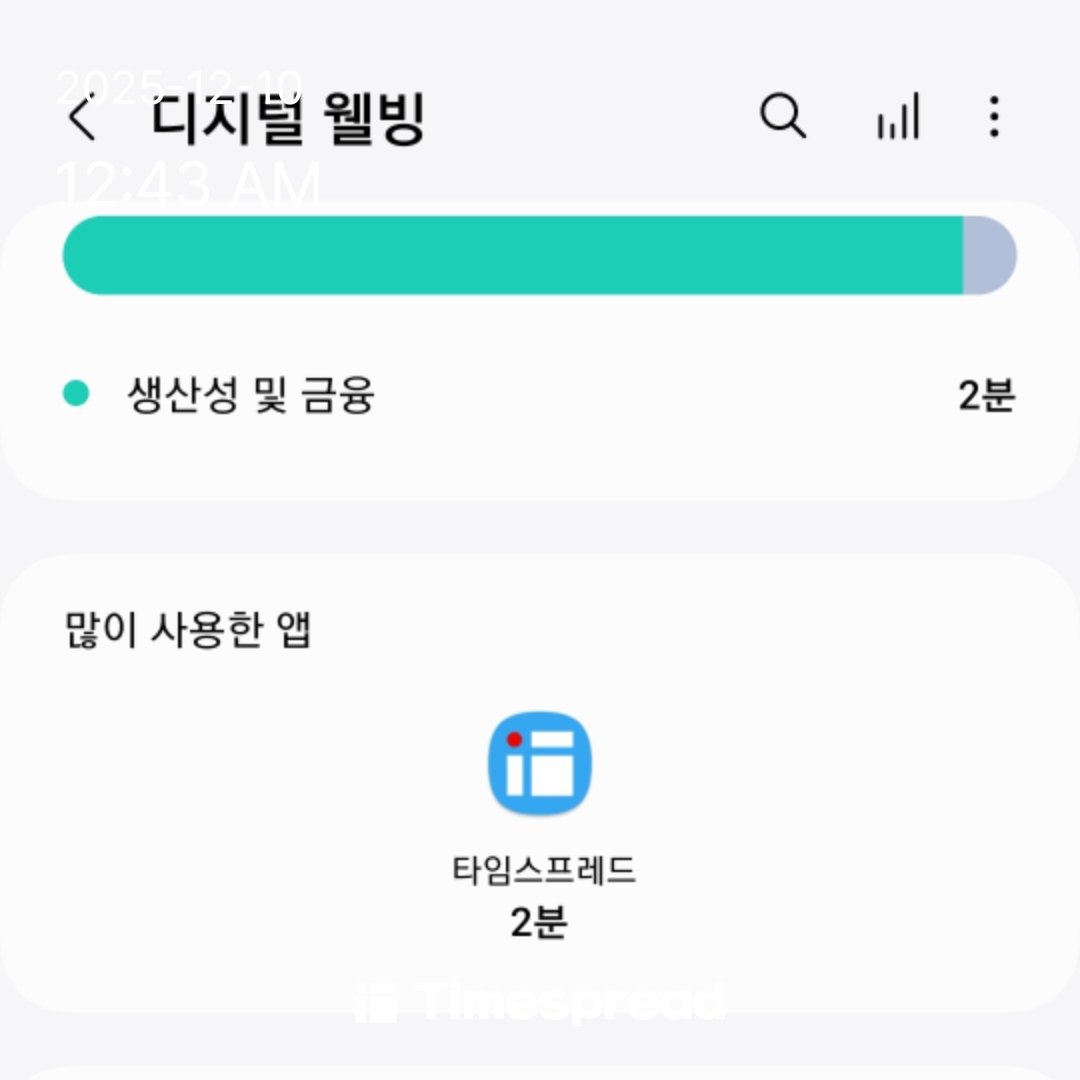Open the search icon

coord(783,118)
